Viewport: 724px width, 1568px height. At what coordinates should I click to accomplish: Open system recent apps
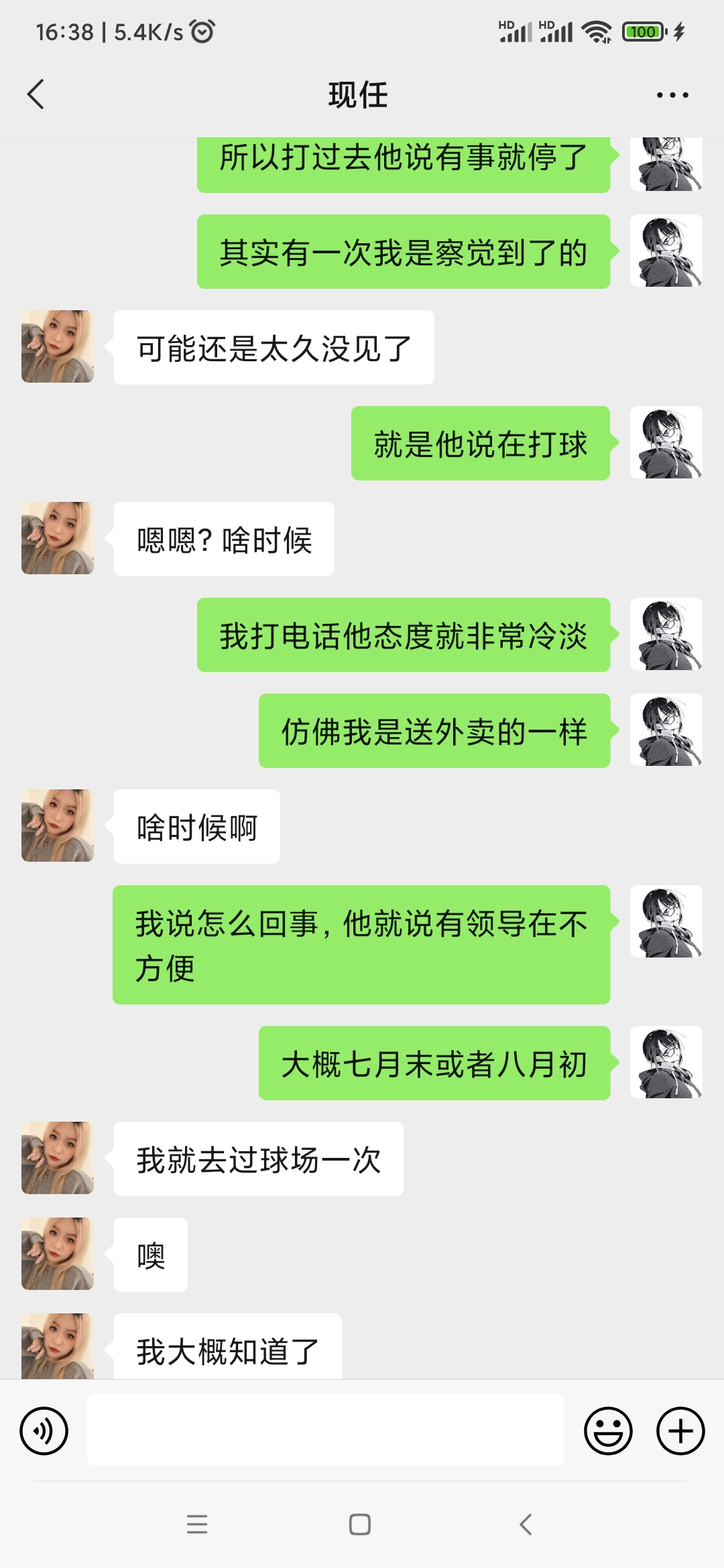tap(197, 1524)
